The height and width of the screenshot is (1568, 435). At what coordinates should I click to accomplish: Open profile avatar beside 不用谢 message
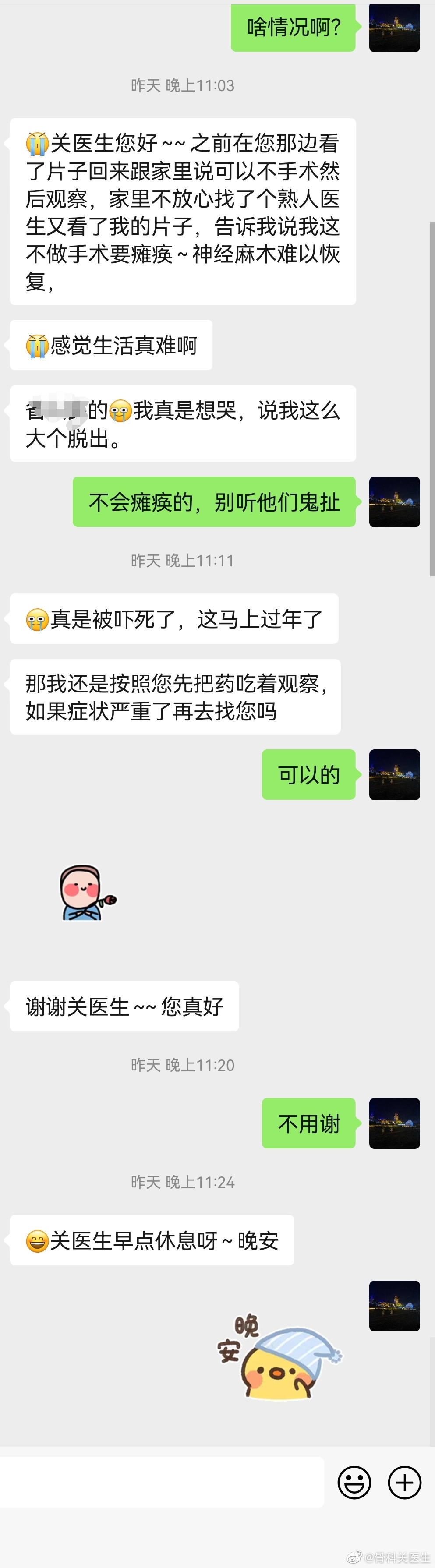point(394,1123)
